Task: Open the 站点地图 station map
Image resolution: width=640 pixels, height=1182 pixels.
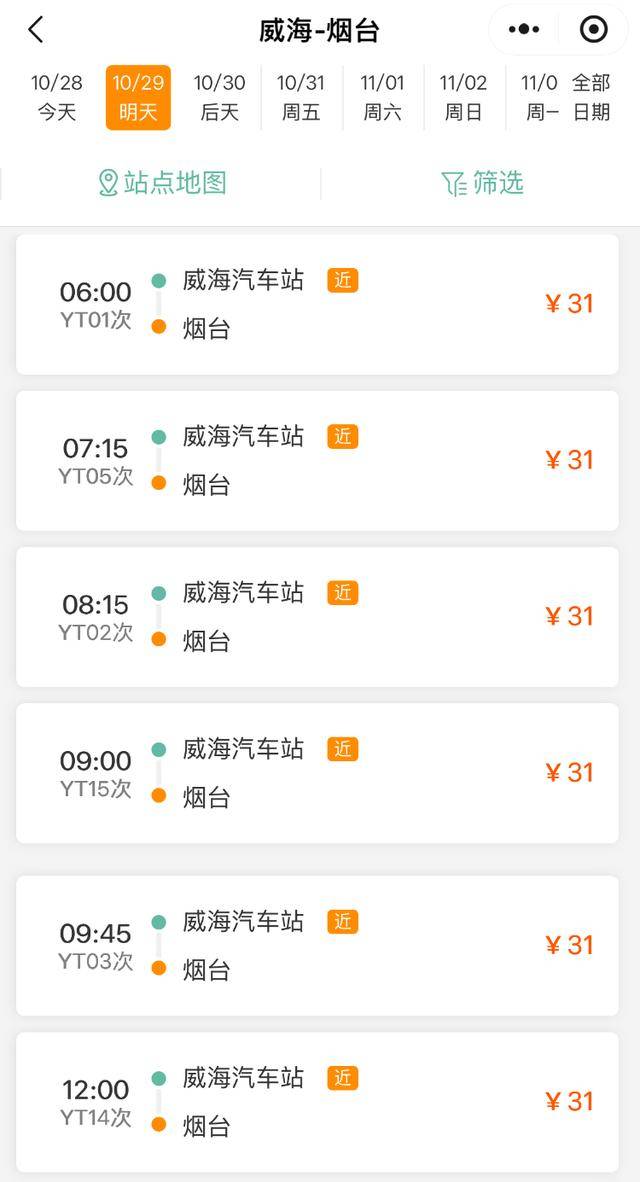Action: pos(162,183)
